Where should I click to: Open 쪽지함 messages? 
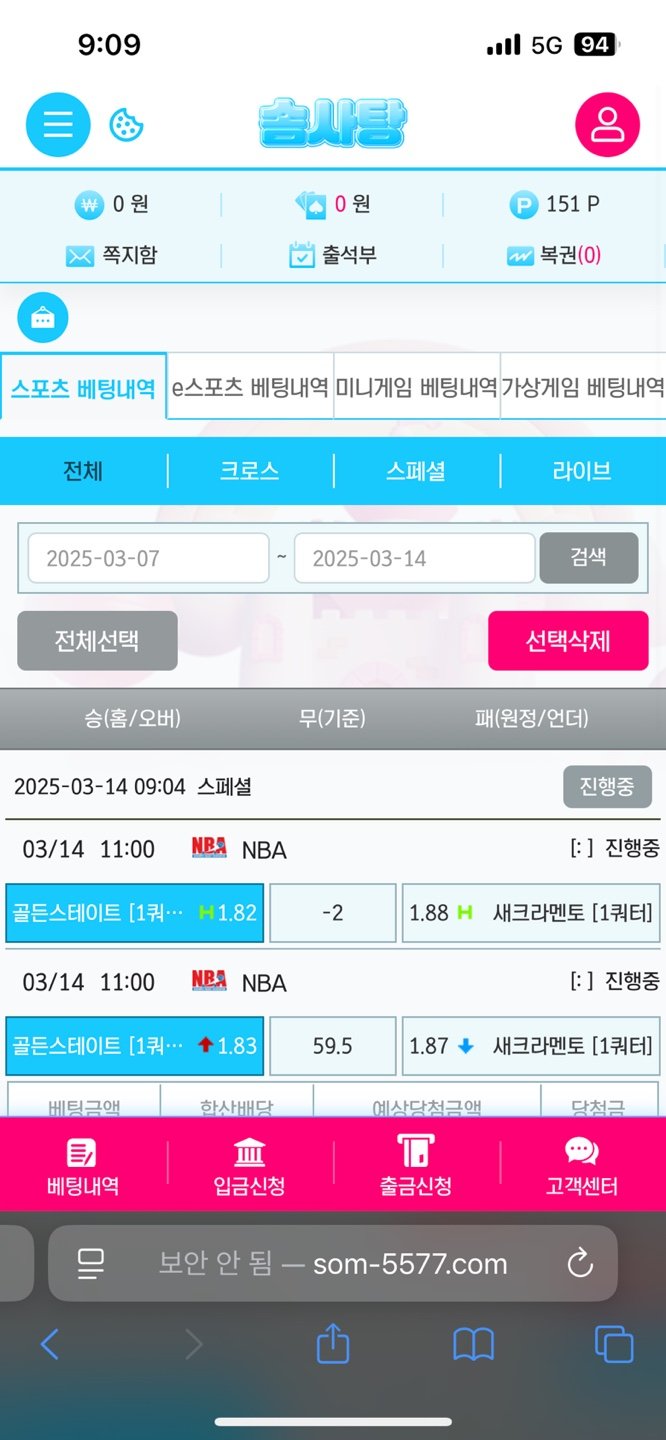[x=111, y=256]
